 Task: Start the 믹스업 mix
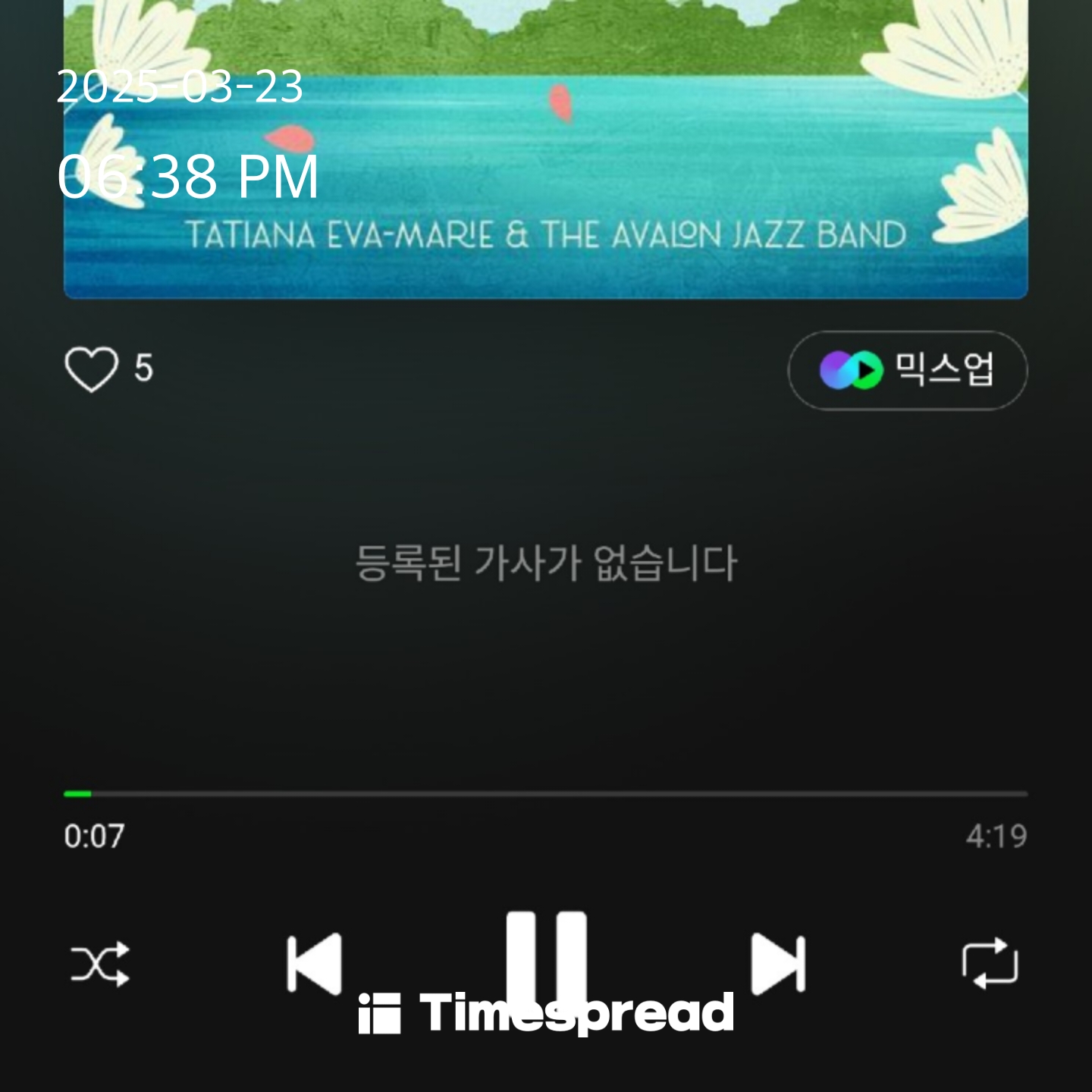click(x=908, y=370)
